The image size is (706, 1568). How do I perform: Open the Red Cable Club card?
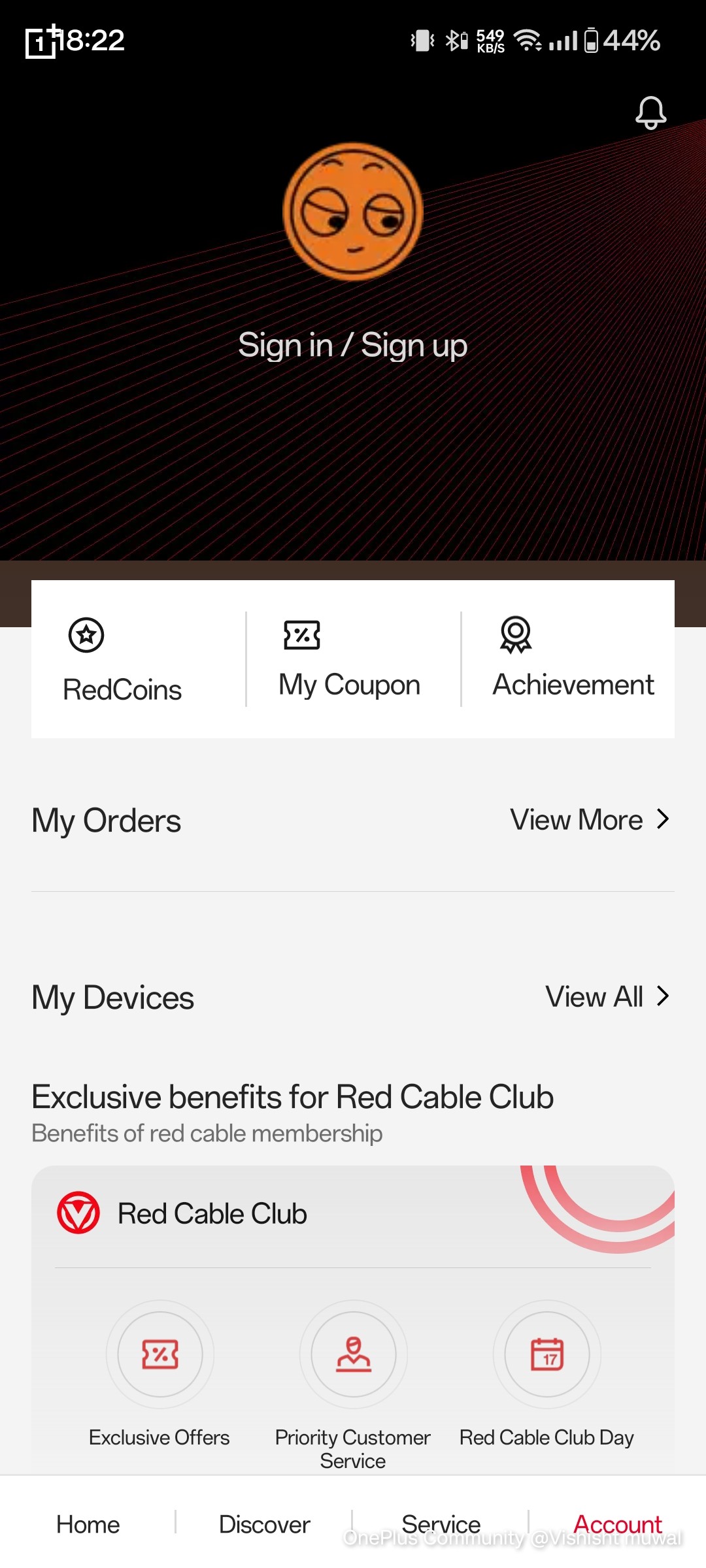pos(213,1214)
